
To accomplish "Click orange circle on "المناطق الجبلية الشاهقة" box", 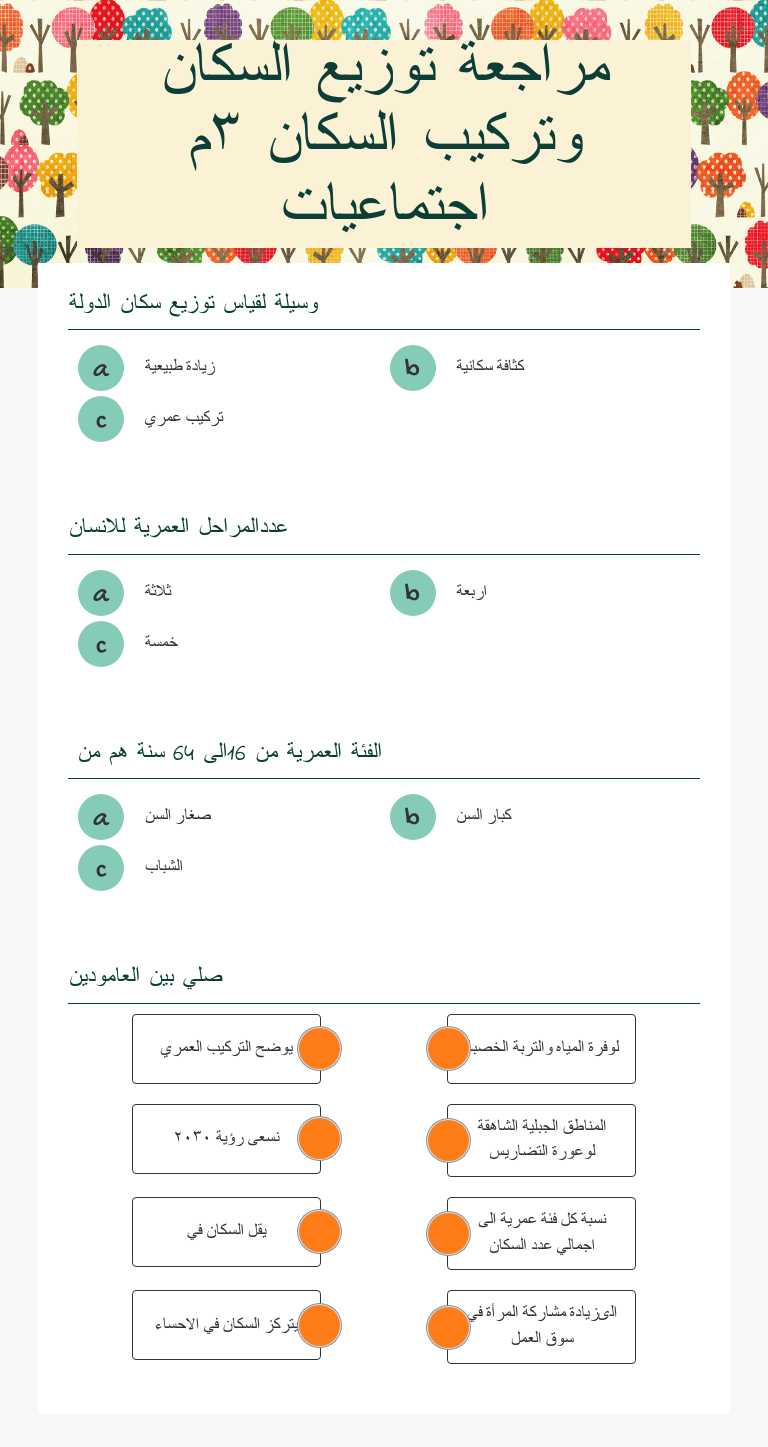I will (448, 1139).
